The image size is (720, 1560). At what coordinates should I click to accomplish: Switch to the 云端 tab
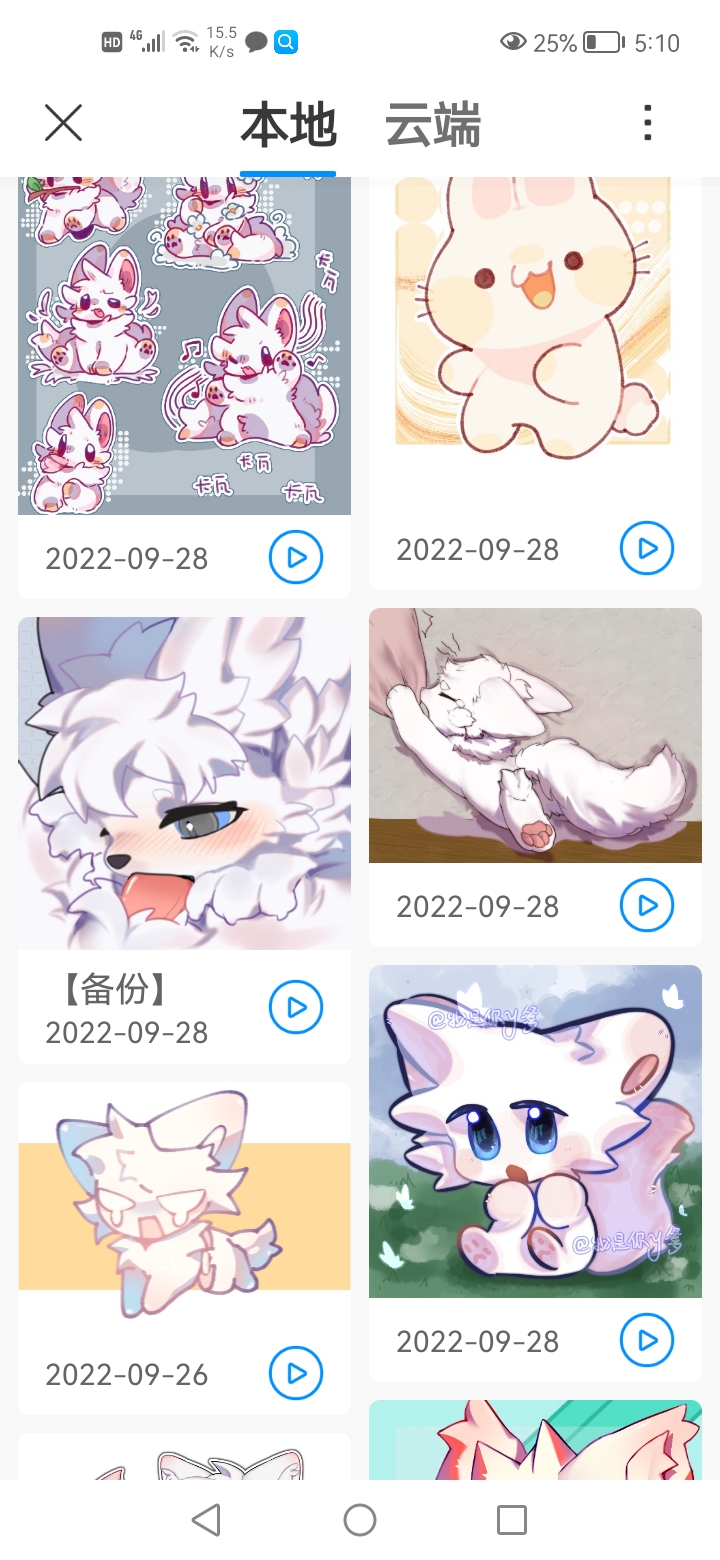coord(433,126)
